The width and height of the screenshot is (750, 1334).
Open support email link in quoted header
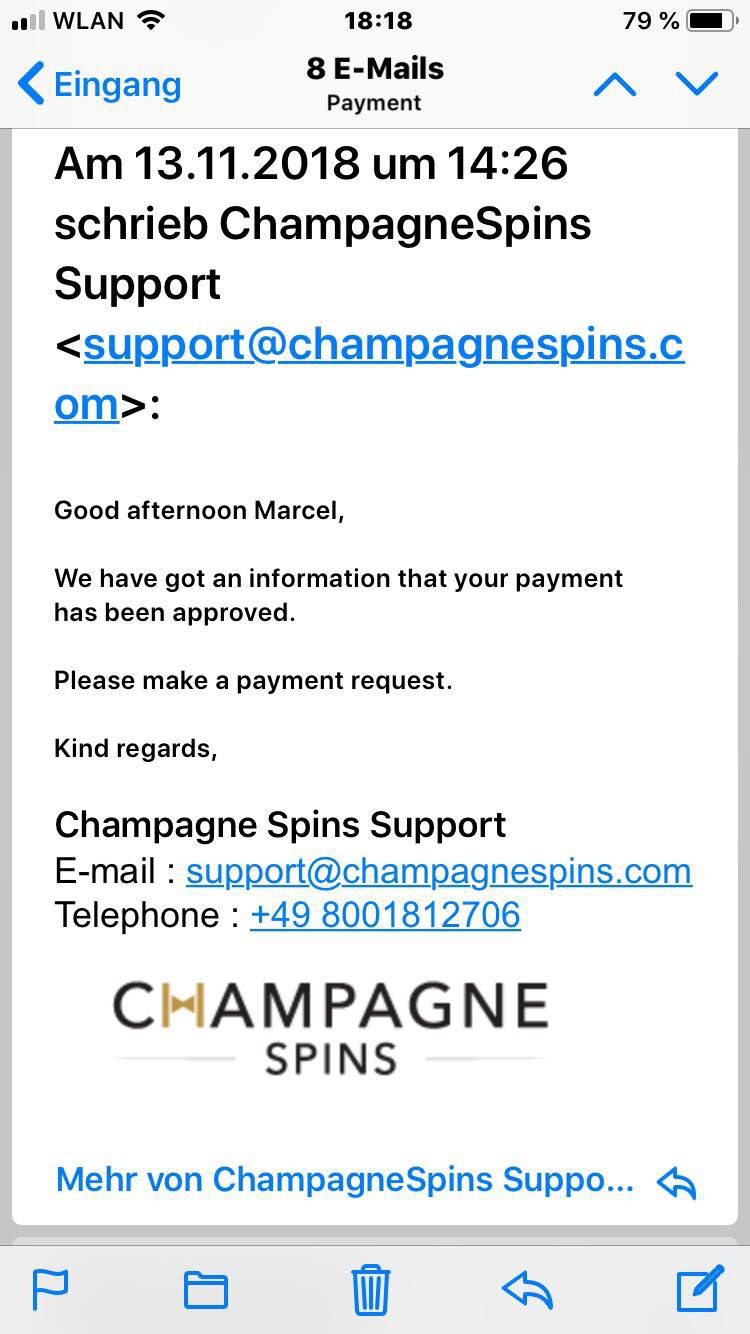[369, 374]
